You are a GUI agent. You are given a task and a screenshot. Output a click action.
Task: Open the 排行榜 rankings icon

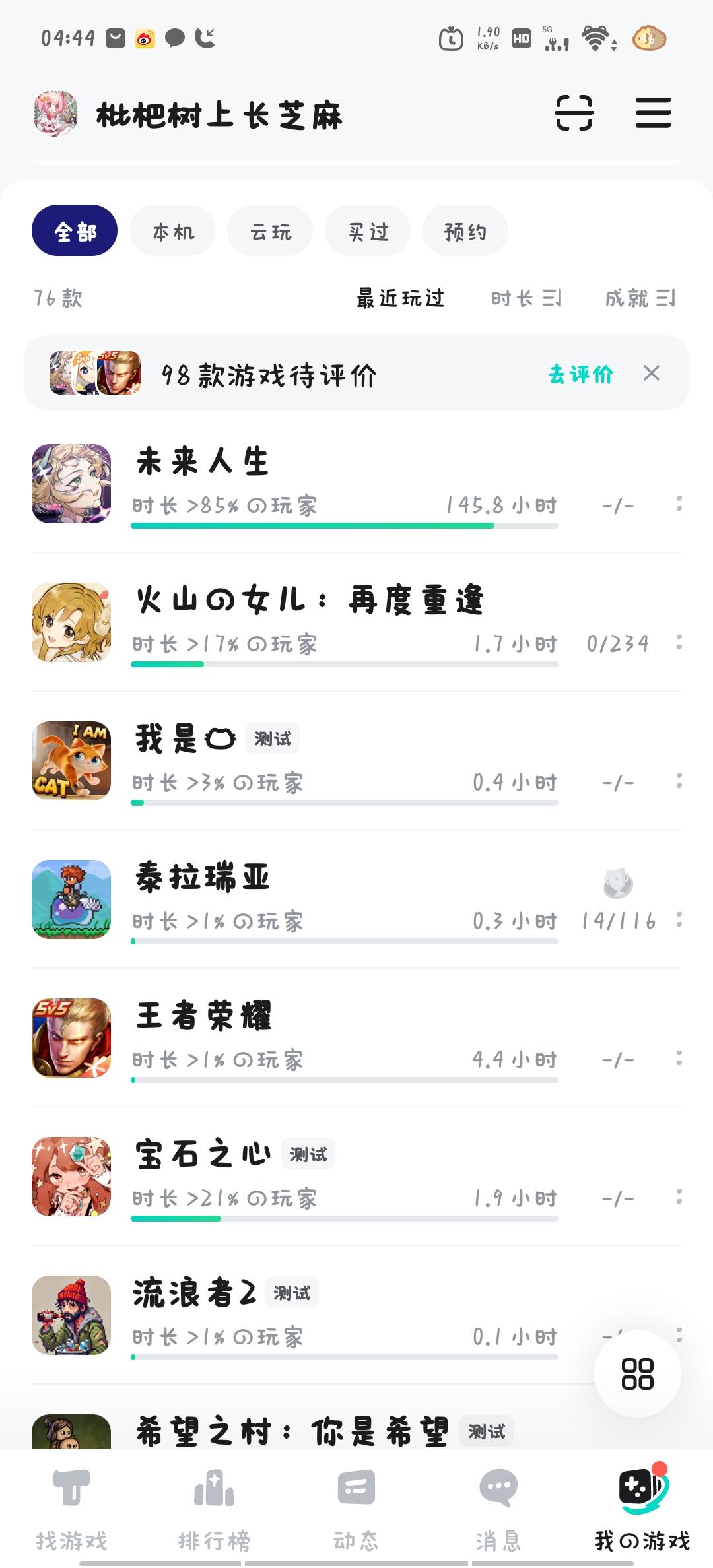(213, 1490)
